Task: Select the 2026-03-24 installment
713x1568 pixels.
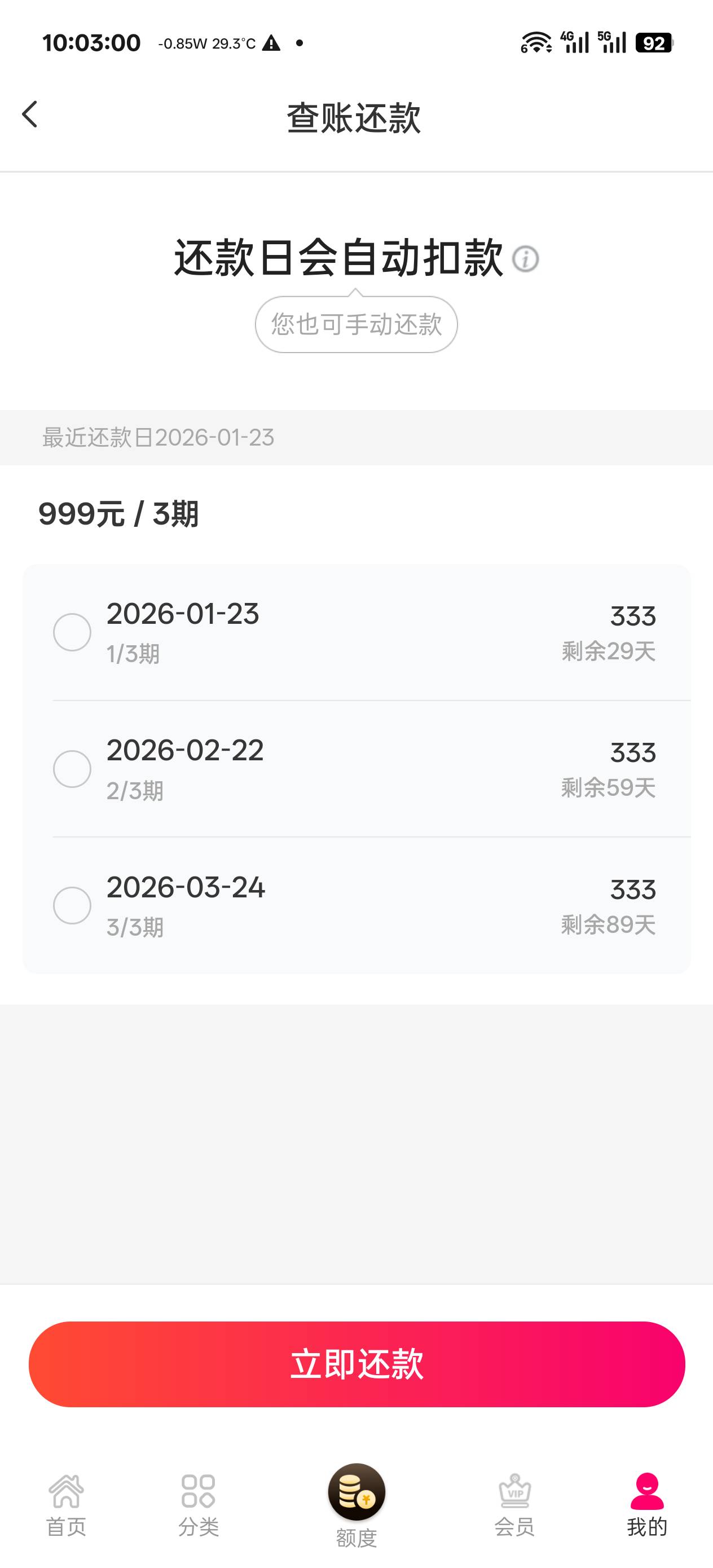Action: coord(72,906)
